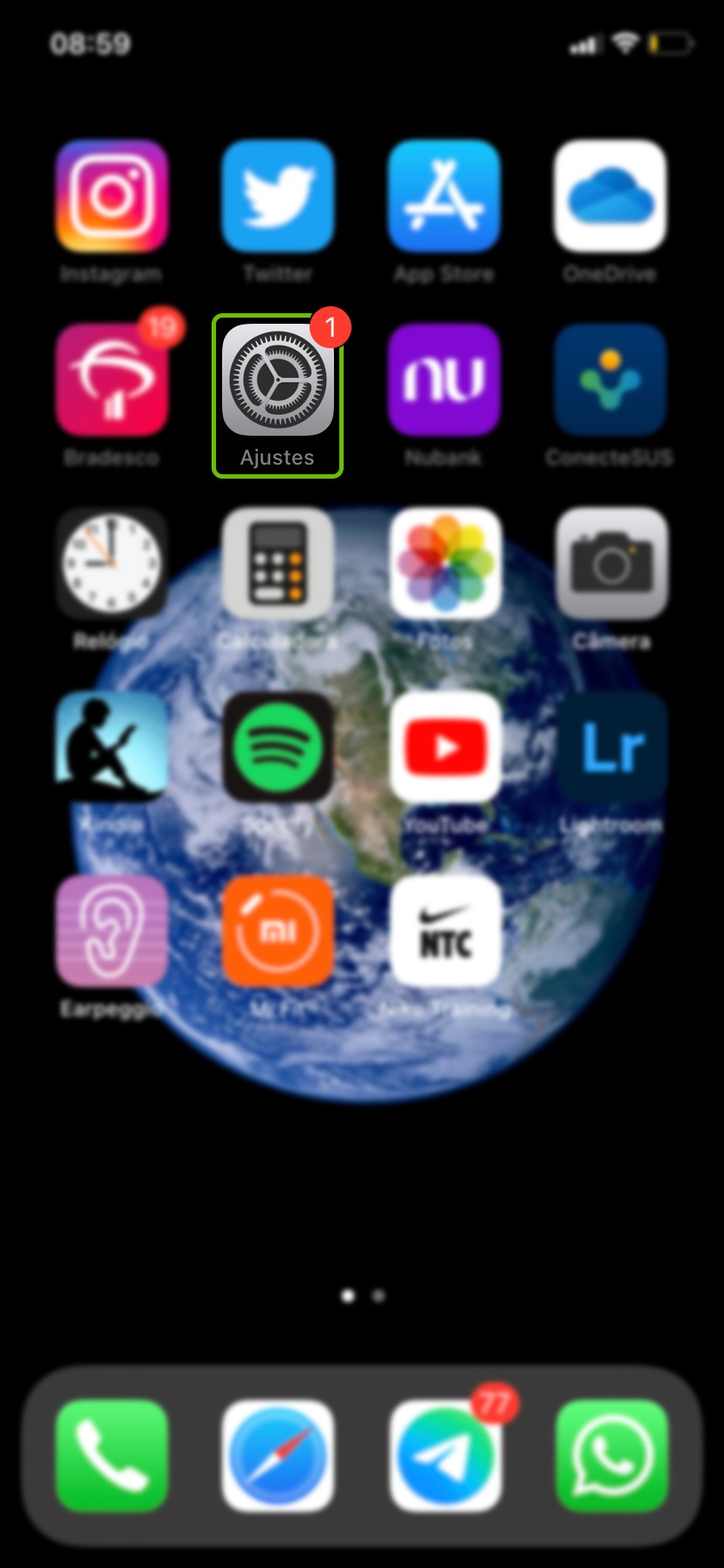The image size is (724, 1568).
Task: Open the Nubank app
Action: [x=444, y=381]
